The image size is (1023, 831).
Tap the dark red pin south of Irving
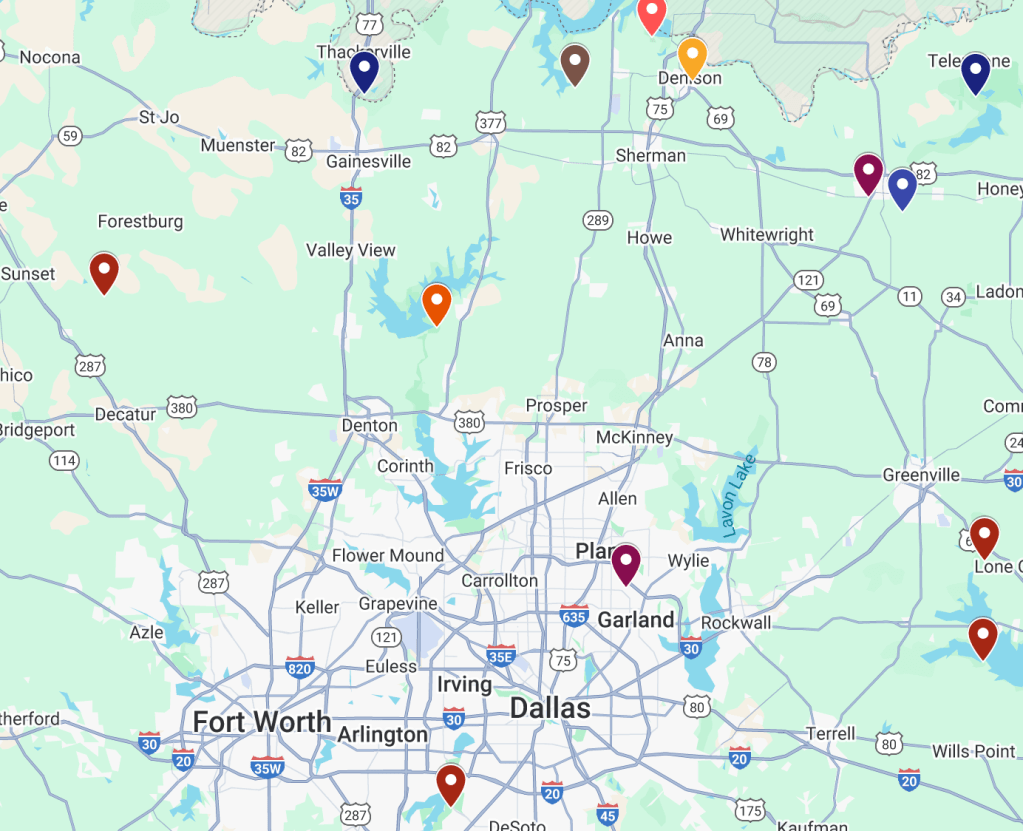(x=451, y=783)
